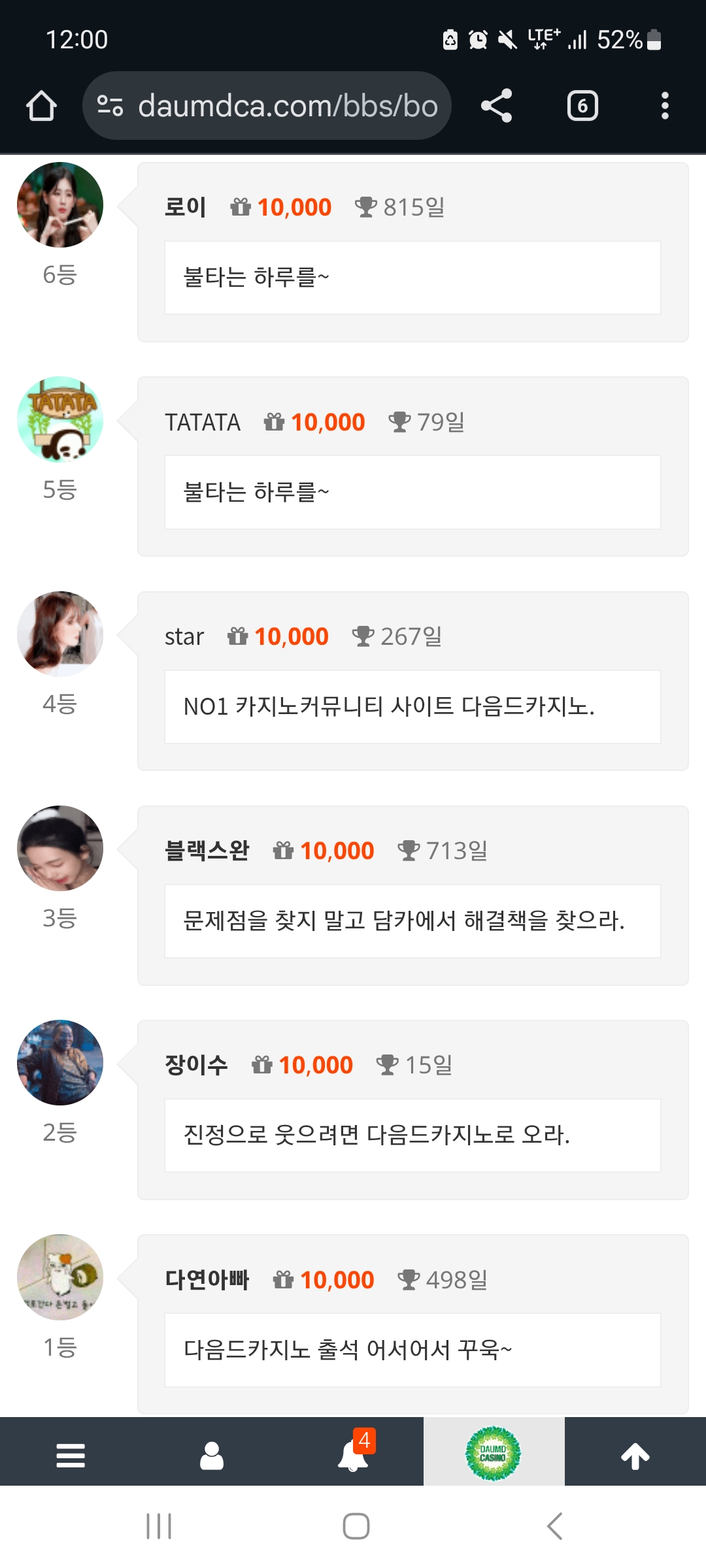Open the tab switcher showing 6 tabs

click(582, 106)
